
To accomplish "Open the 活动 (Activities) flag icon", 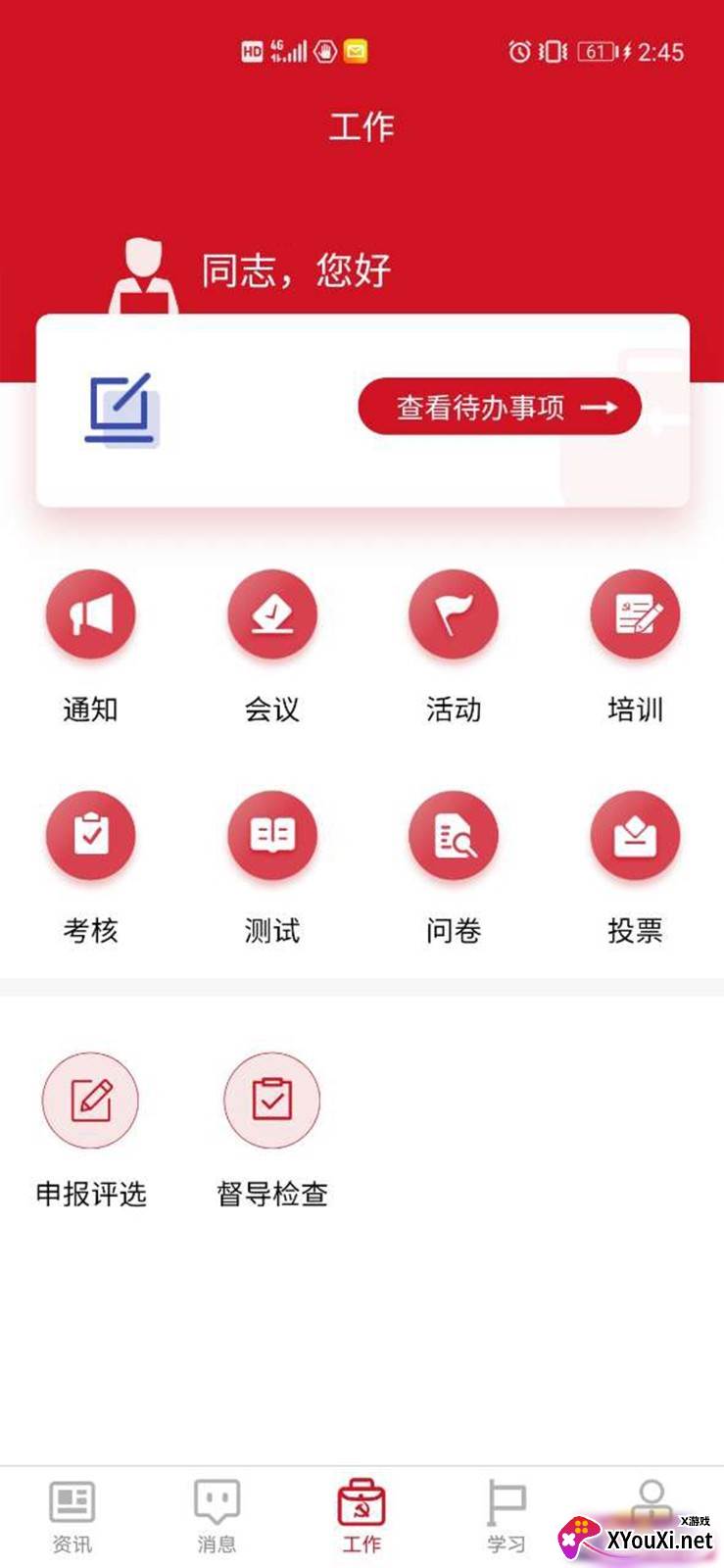I will pyautogui.click(x=454, y=614).
